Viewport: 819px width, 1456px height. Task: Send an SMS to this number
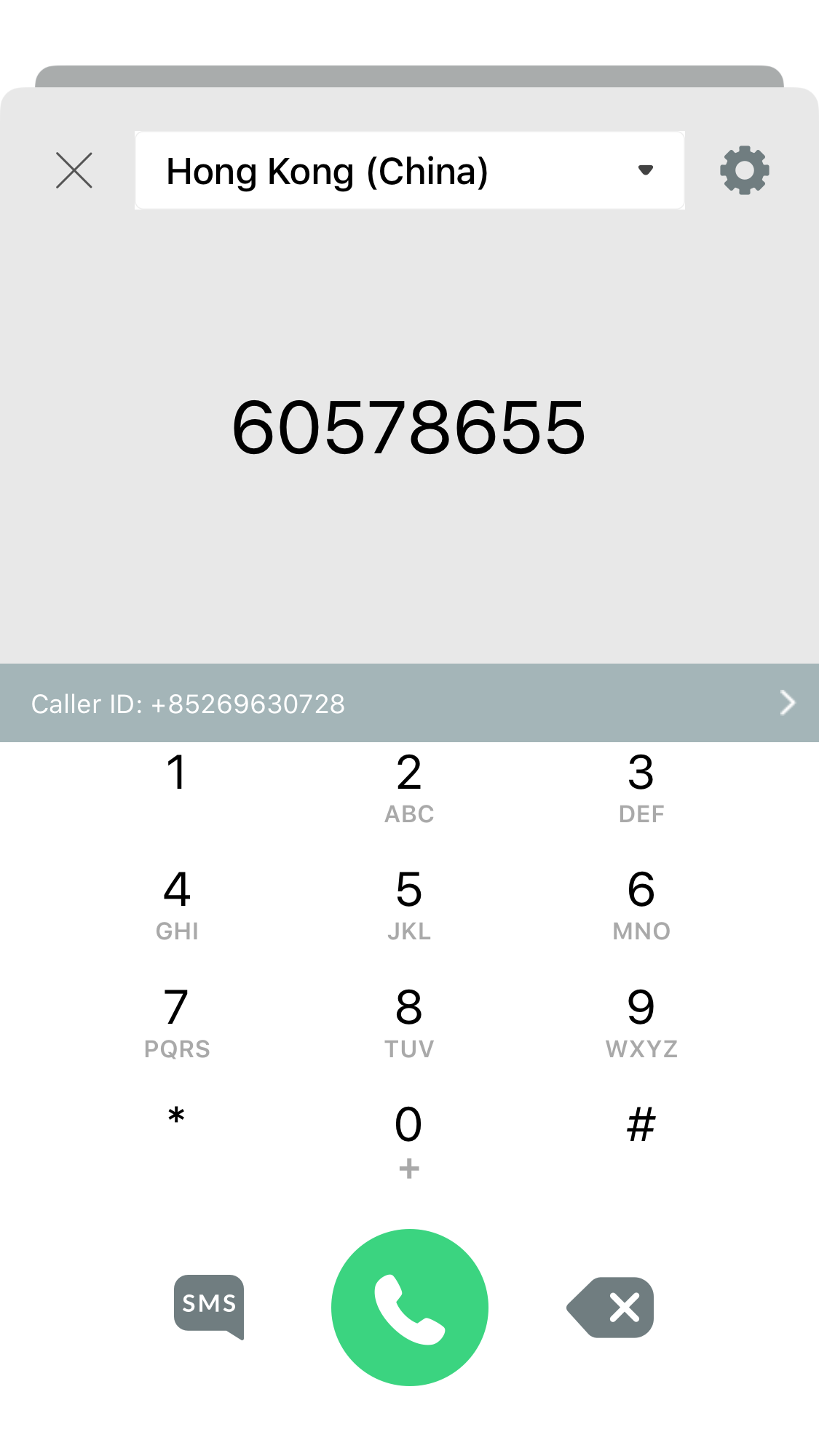point(209,1306)
